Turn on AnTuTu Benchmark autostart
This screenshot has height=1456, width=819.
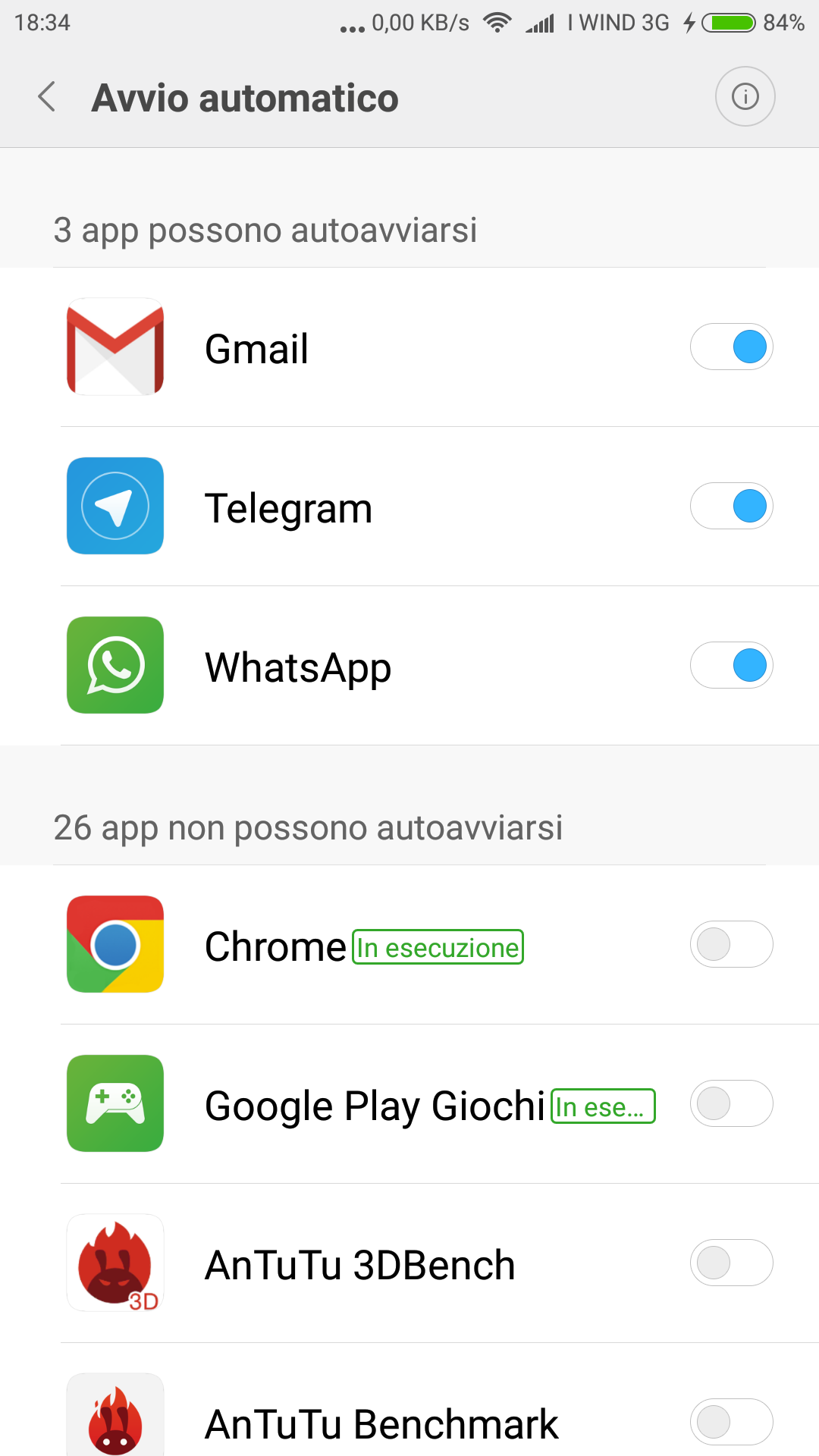coord(731,1422)
